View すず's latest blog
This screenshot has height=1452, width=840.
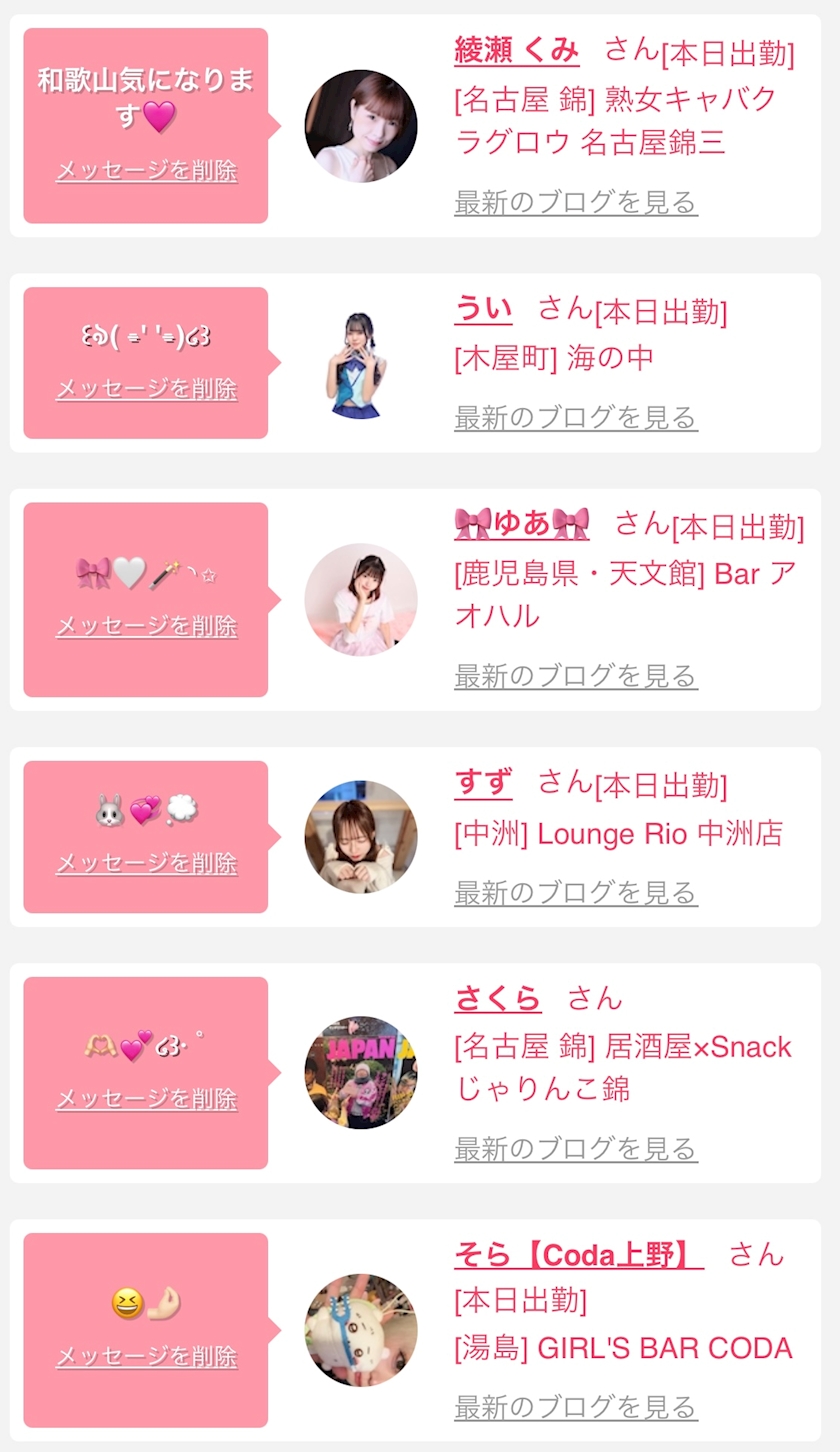tap(576, 891)
